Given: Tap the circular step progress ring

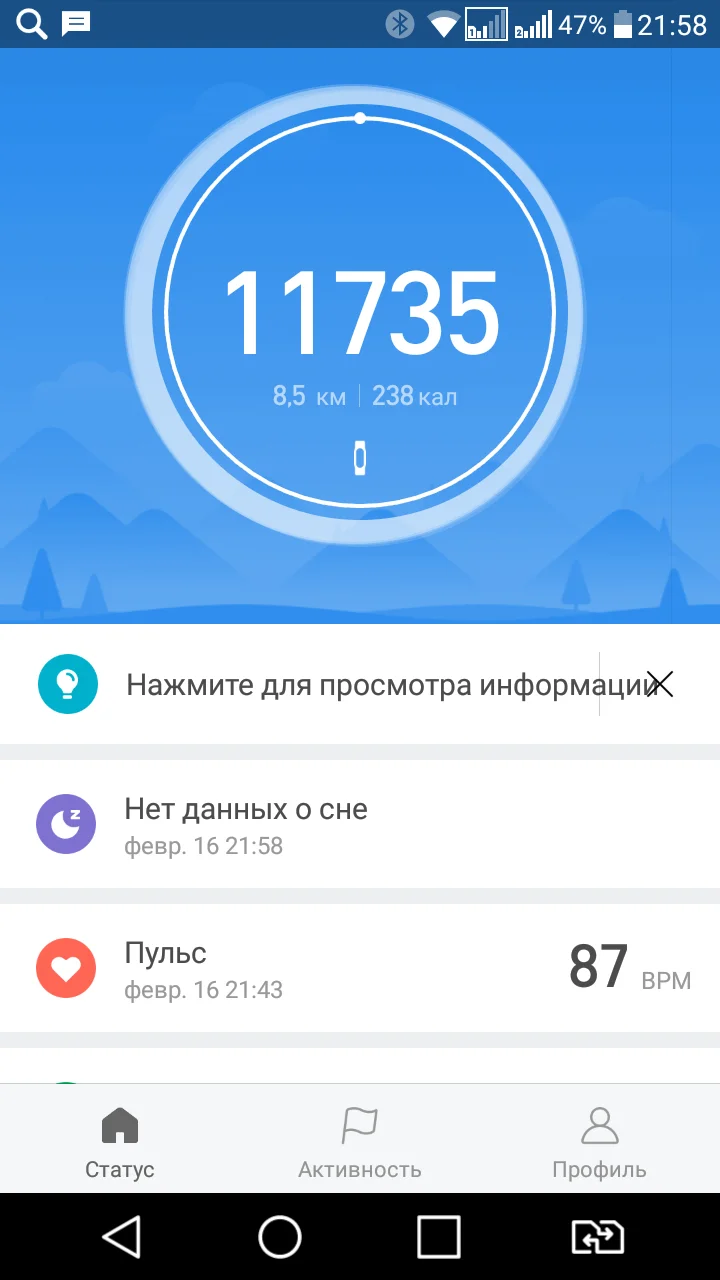Looking at the screenshot, I should pos(360,118).
